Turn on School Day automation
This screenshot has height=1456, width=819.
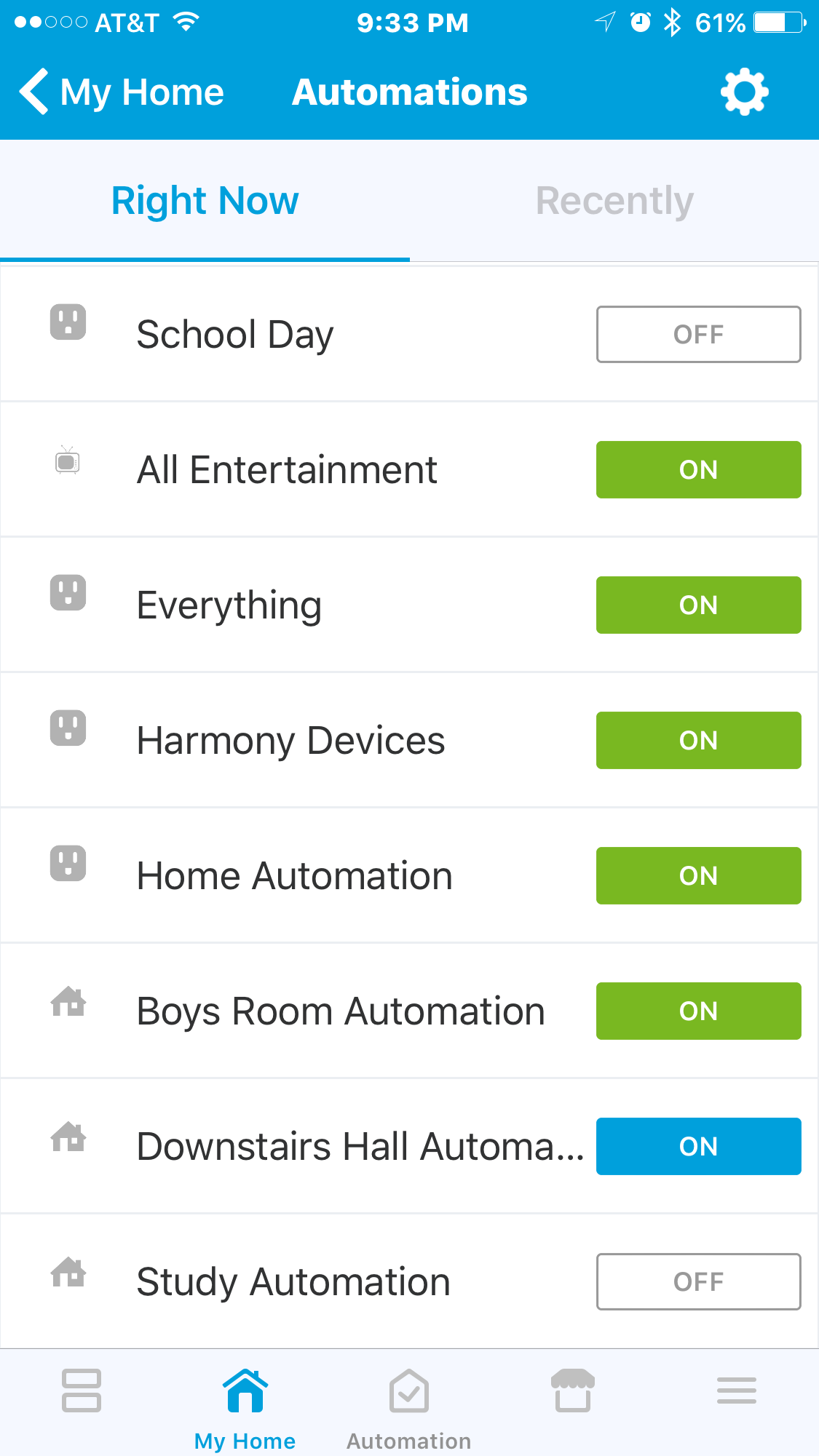tap(698, 335)
